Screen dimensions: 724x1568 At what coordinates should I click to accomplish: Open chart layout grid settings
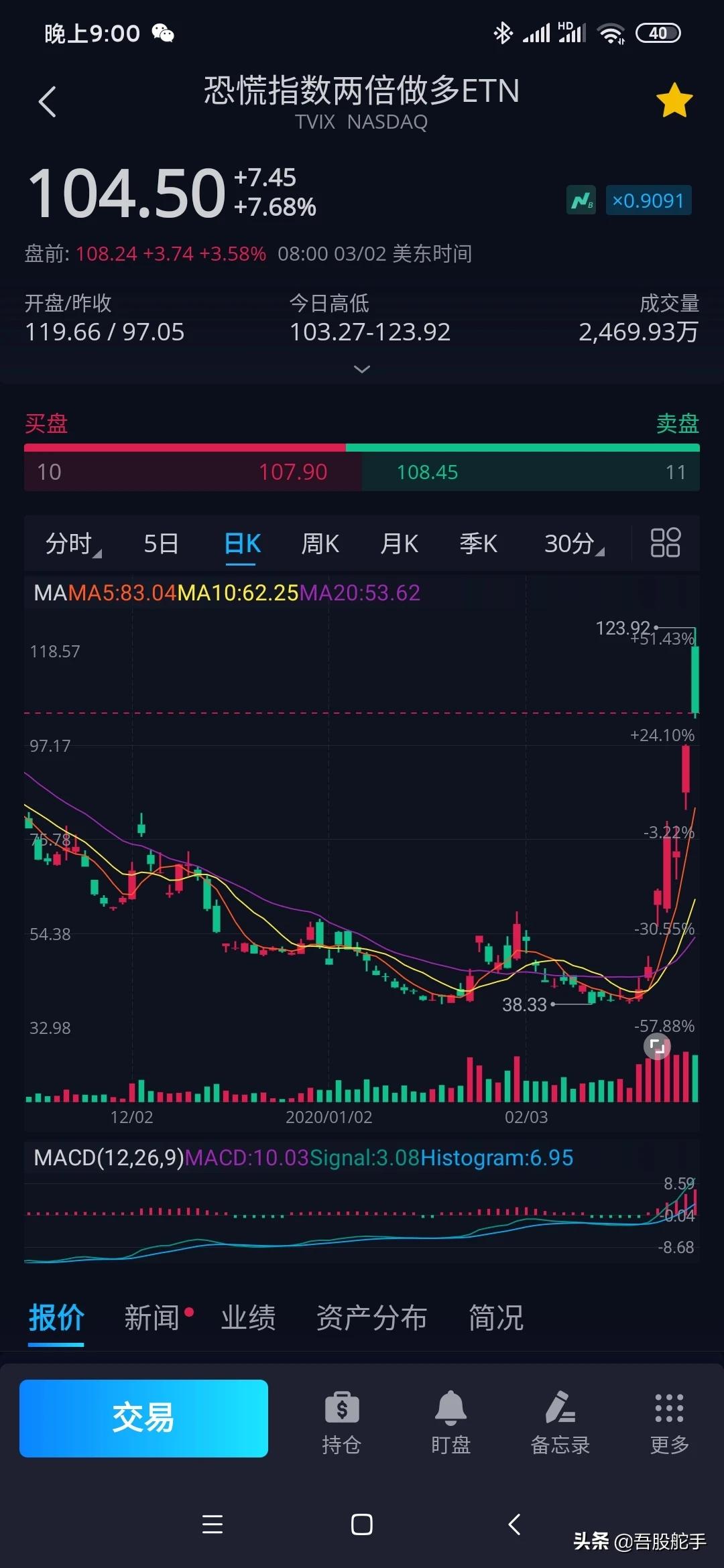tap(666, 543)
